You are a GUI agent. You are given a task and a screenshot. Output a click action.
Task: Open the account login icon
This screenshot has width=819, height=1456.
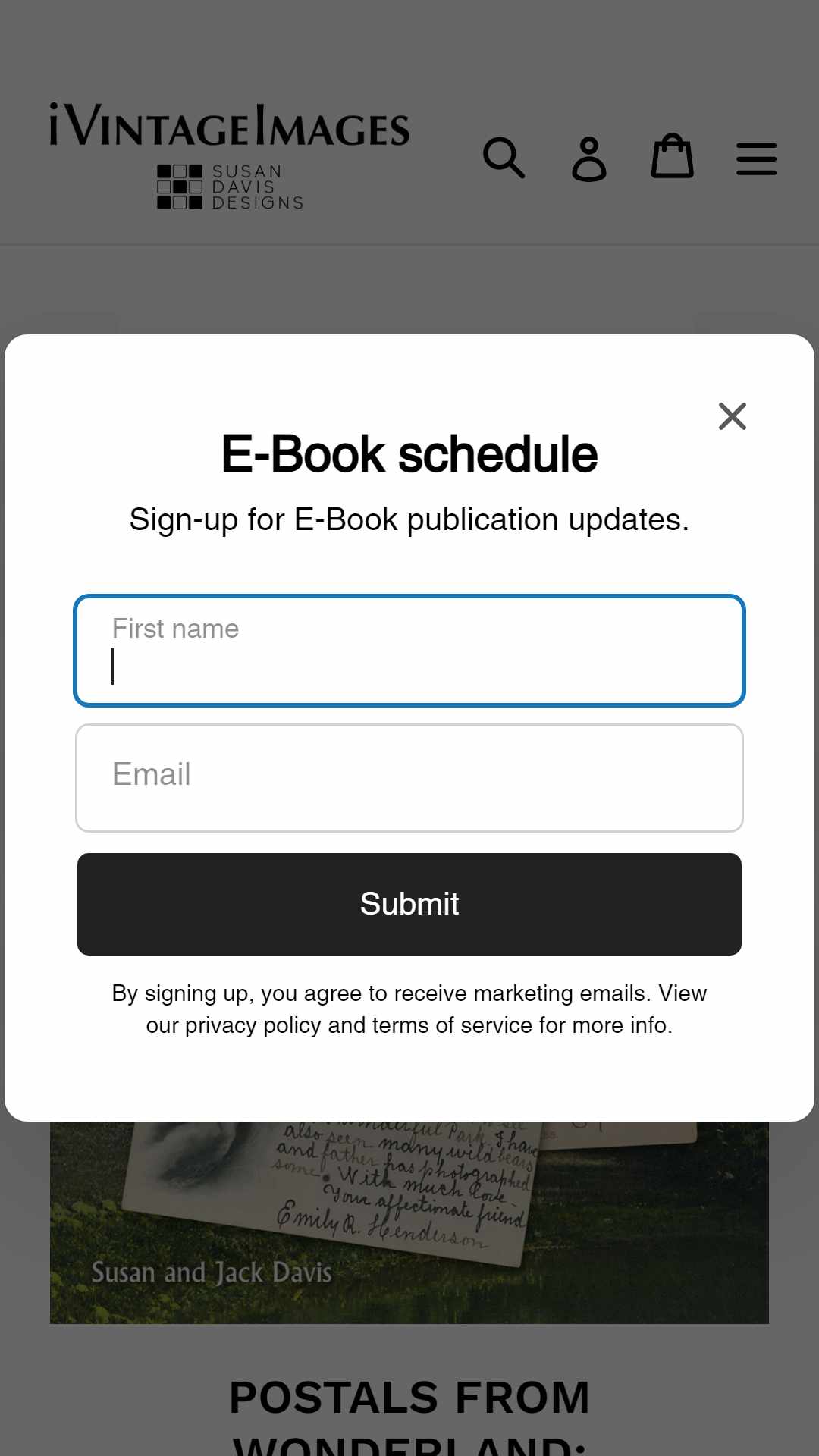(x=589, y=158)
